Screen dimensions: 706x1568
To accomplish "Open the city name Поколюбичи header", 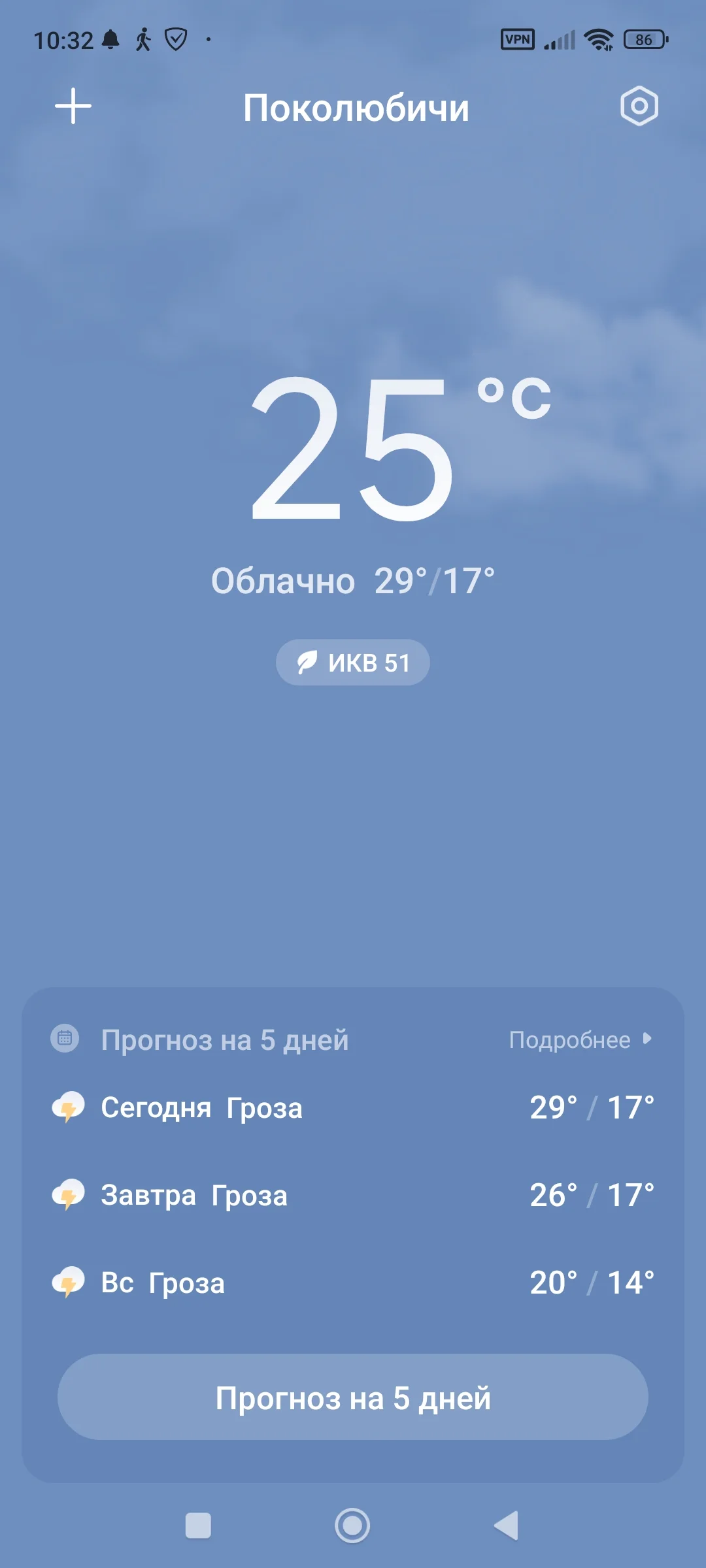I will point(356,108).
